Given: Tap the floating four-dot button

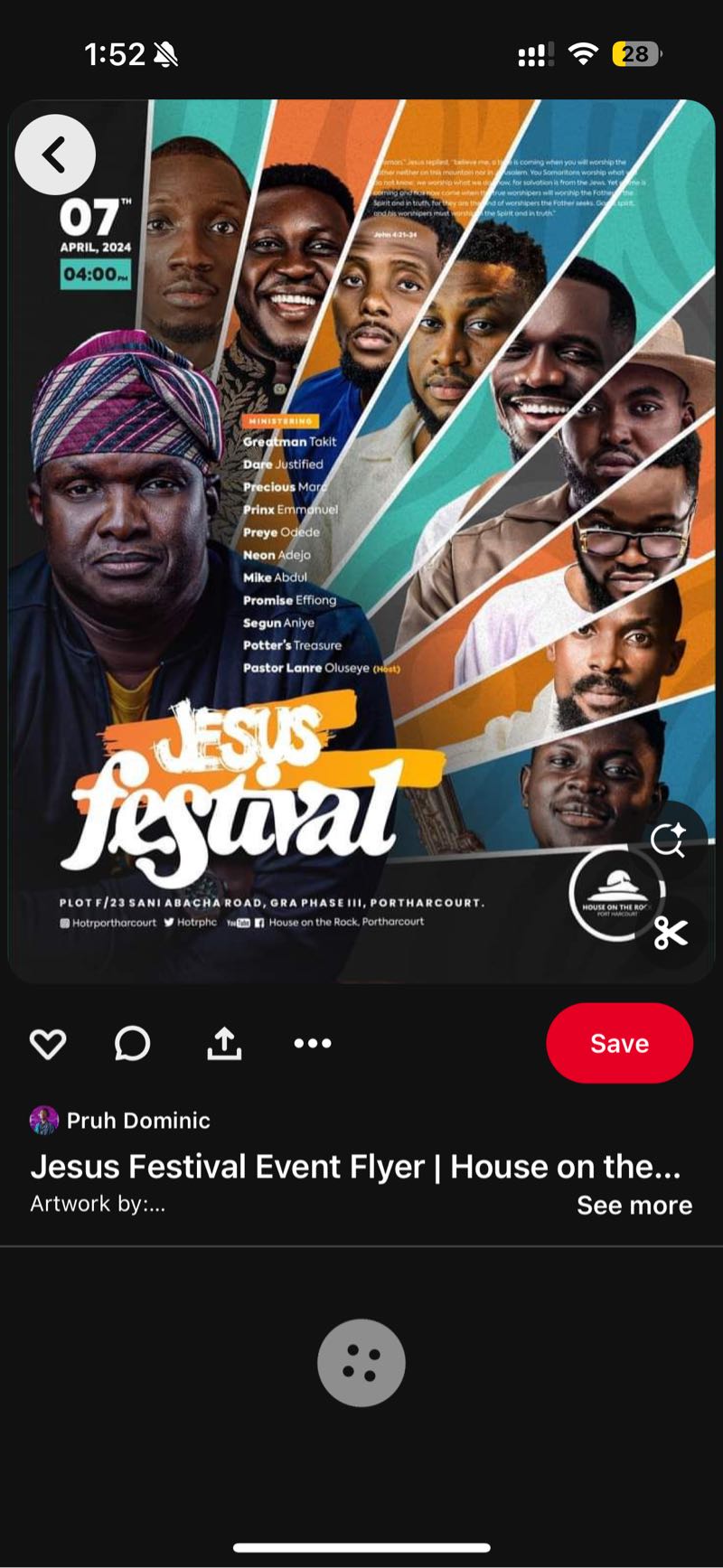Looking at the screenshot, I should coord(361,1363).
